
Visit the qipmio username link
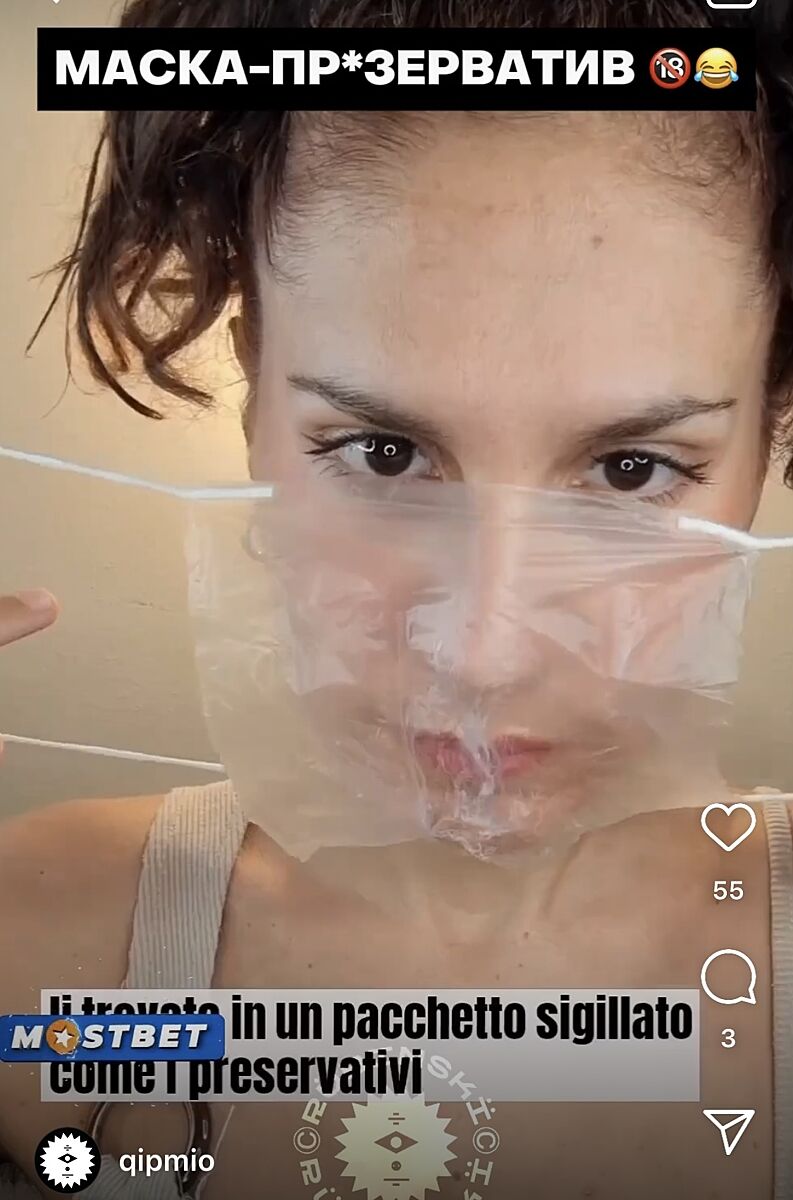click(x=166, y=1161)
